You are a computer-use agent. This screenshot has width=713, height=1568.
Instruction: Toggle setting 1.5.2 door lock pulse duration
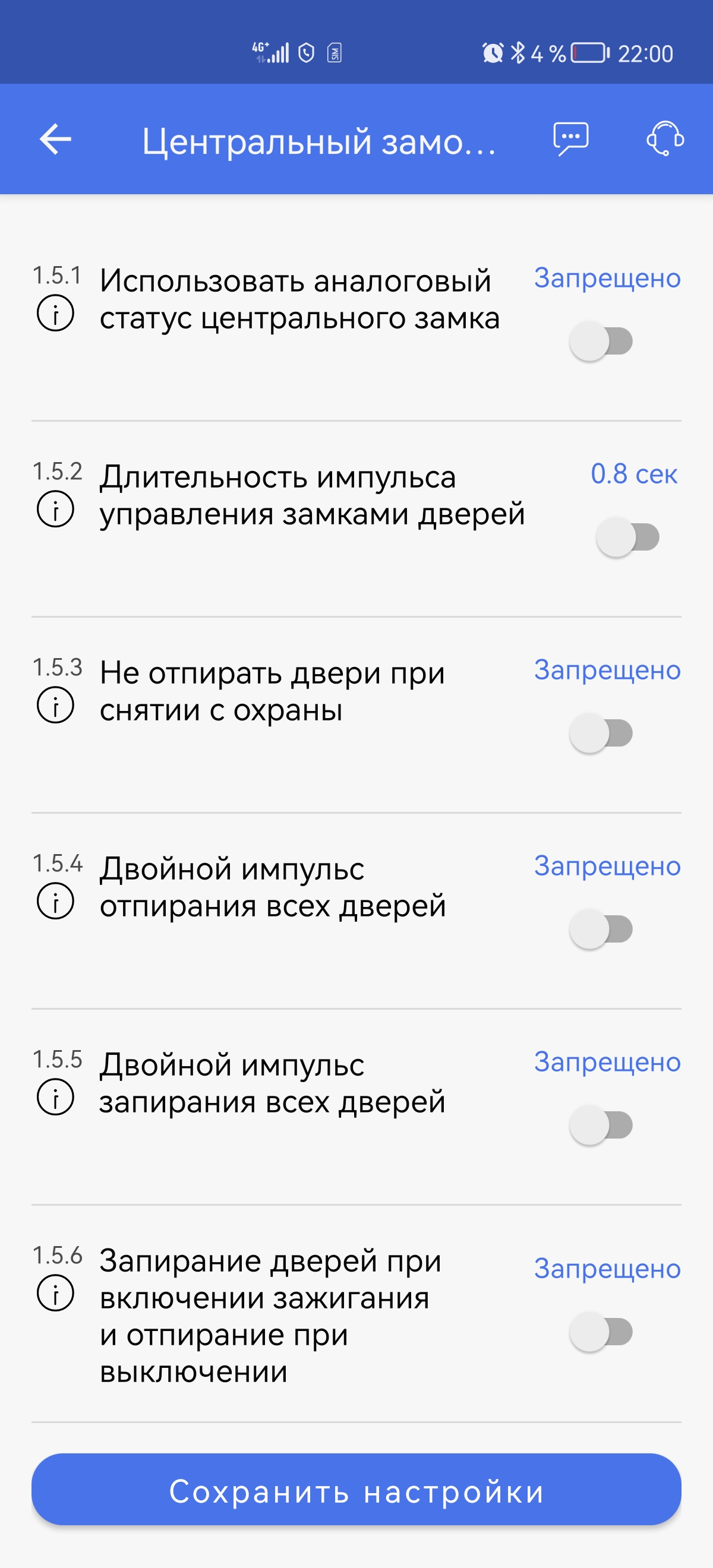(x=627, y=537)
